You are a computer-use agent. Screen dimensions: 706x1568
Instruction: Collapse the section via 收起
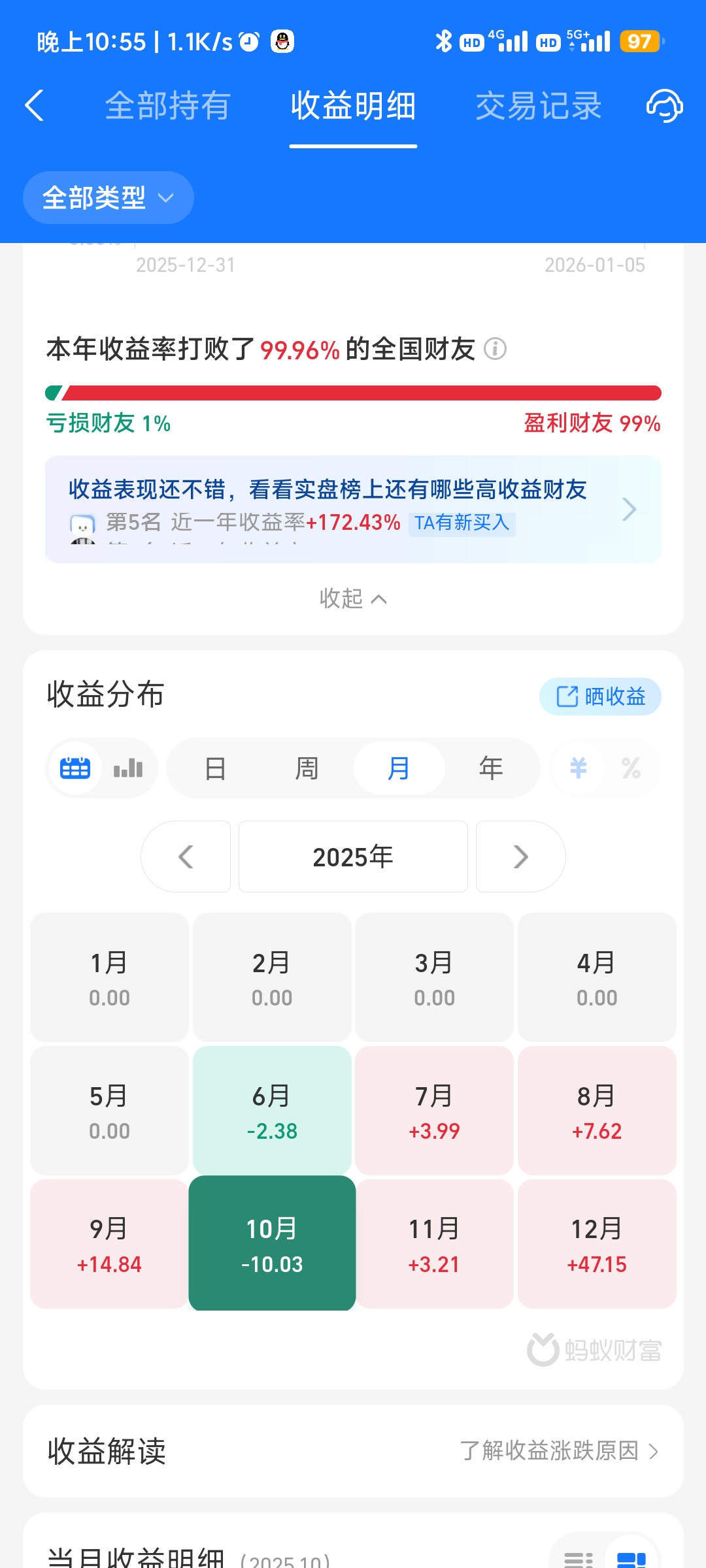[352, 598]
